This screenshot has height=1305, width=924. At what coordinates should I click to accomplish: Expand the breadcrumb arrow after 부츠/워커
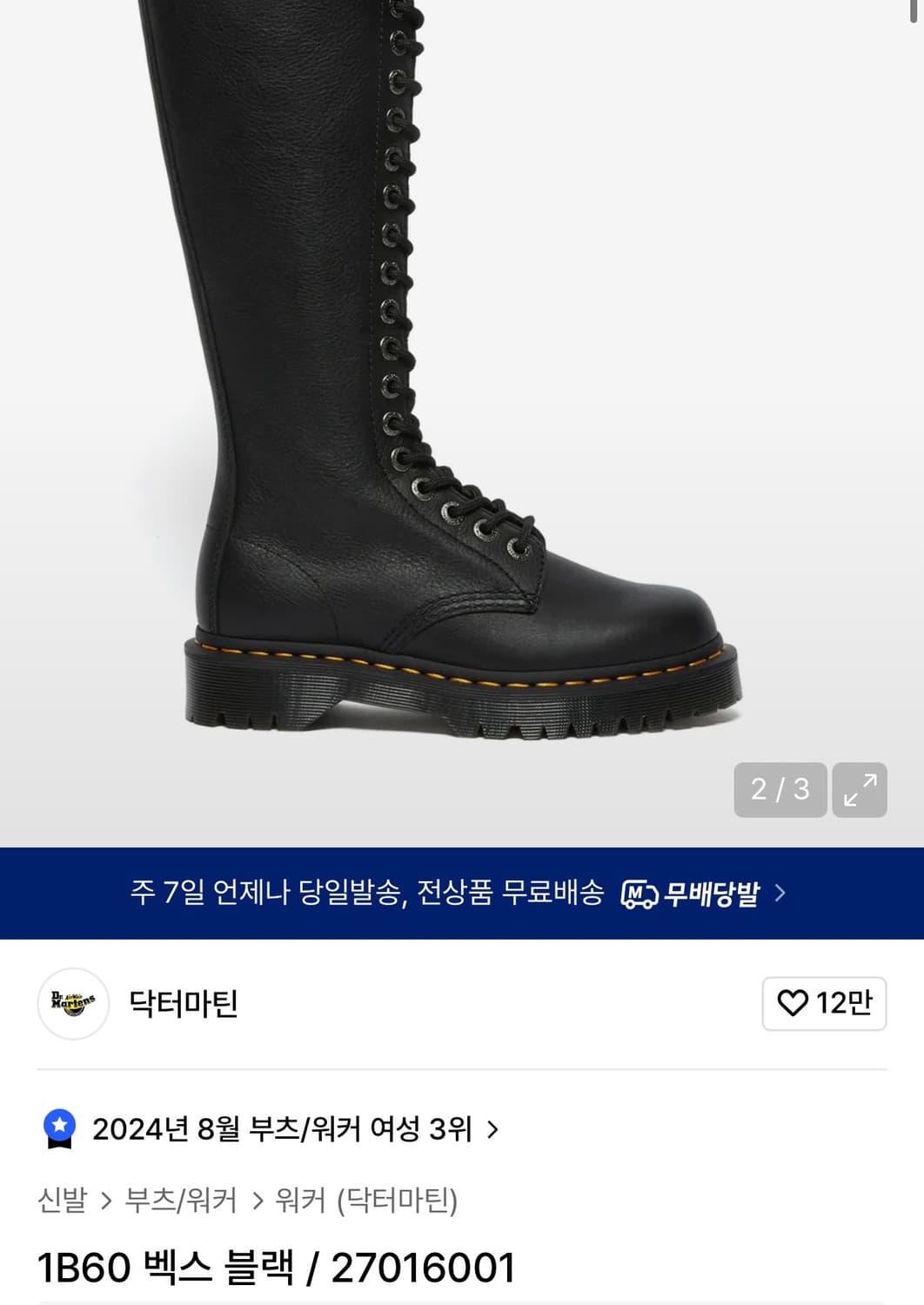[259, 1198]
